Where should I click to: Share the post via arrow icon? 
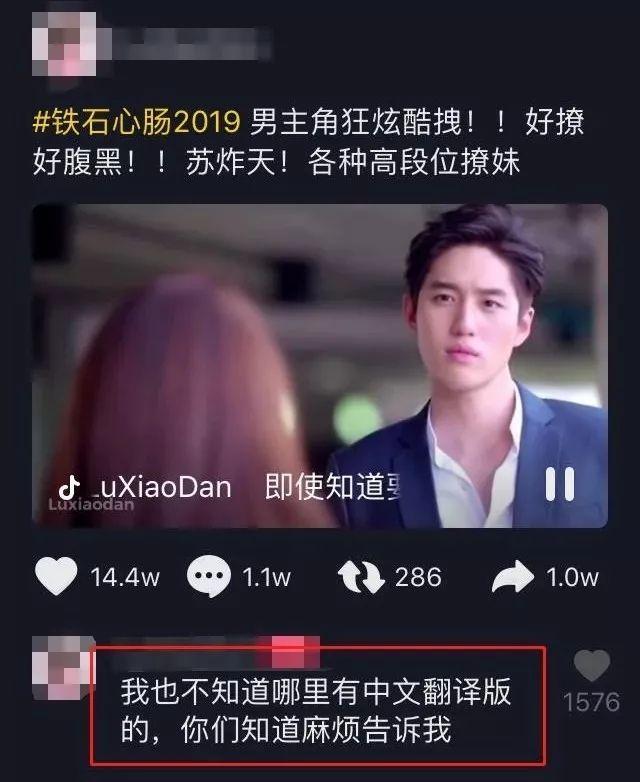(514, 577)
